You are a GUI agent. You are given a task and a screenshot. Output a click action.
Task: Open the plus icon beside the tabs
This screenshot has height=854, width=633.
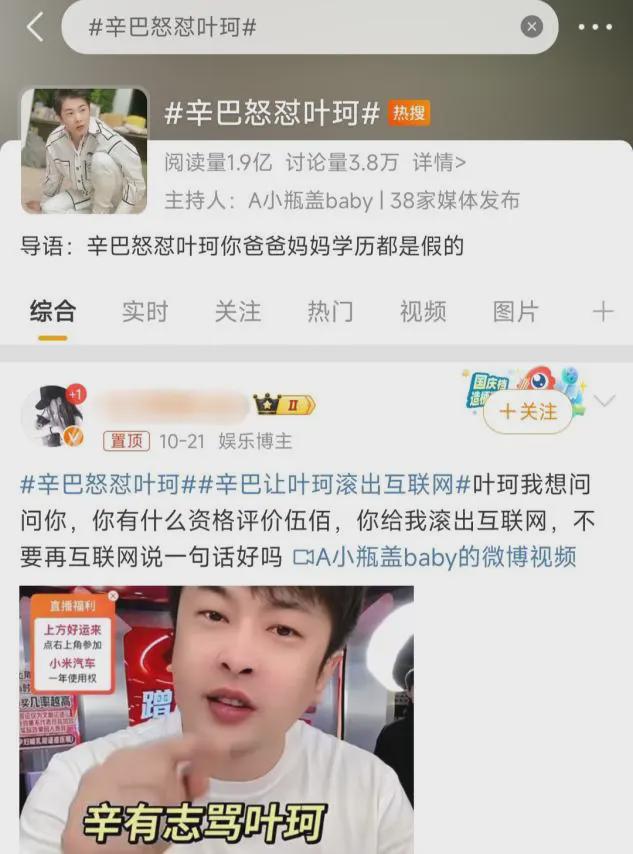tap(602, 312)
